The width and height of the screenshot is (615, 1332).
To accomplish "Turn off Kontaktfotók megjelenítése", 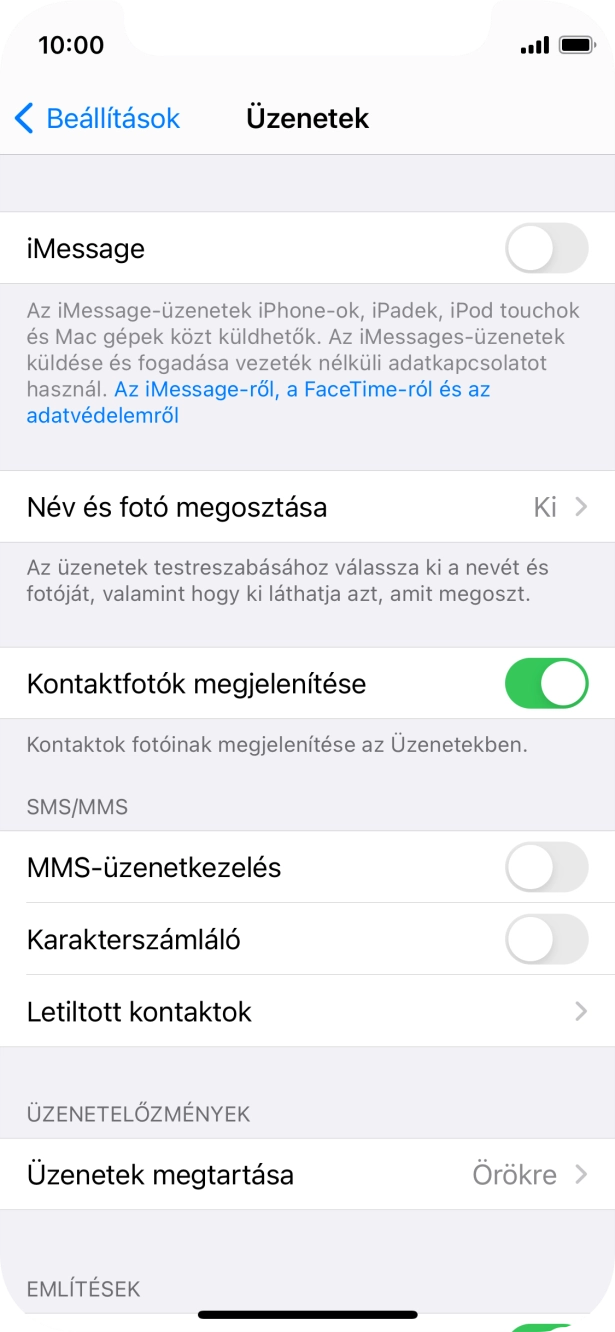I will click(x=546, y=683).
